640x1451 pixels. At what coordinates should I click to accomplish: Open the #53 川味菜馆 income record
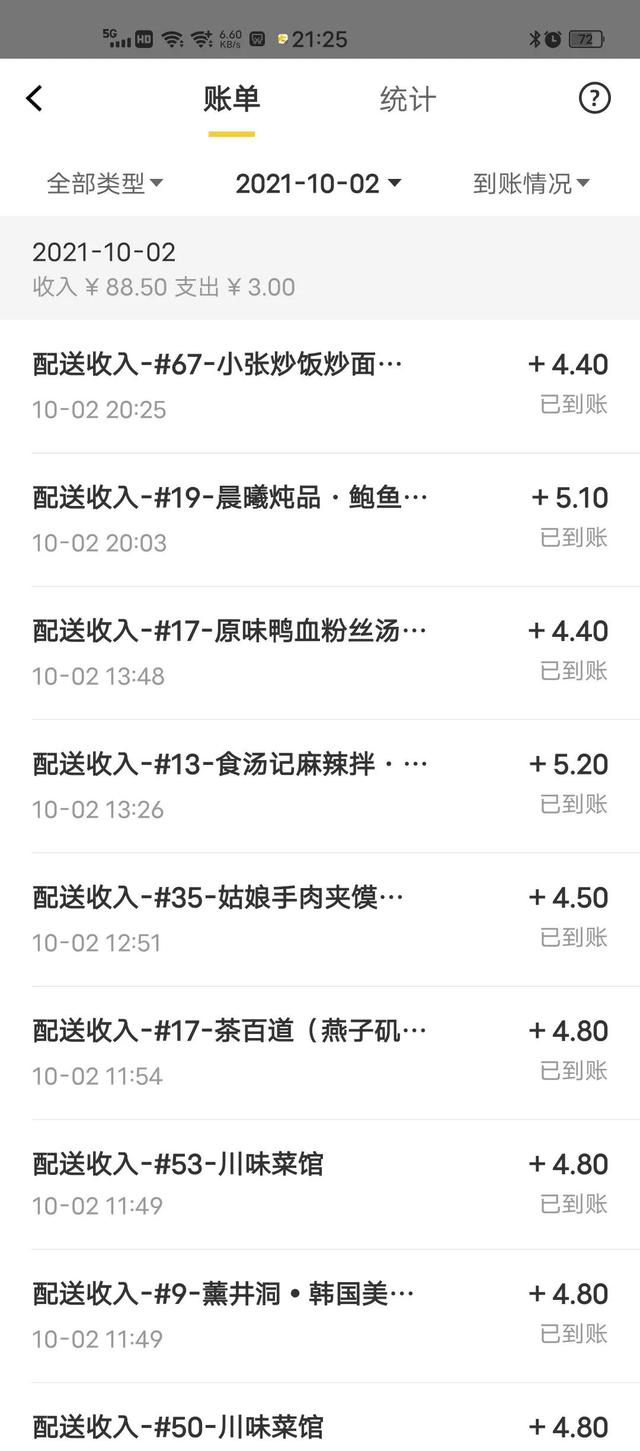[x=320, y=1184]
